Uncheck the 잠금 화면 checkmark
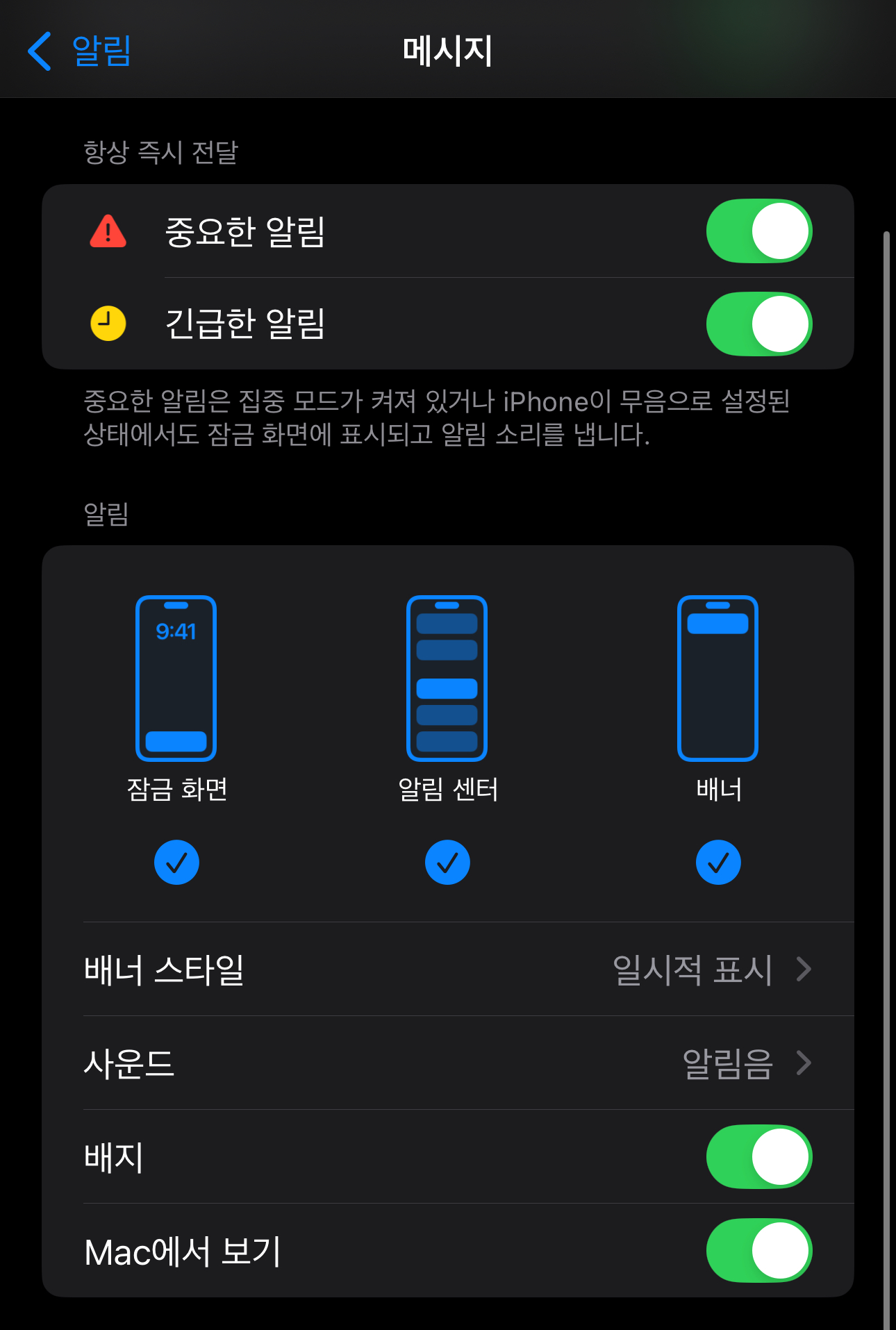 [177, 862]
